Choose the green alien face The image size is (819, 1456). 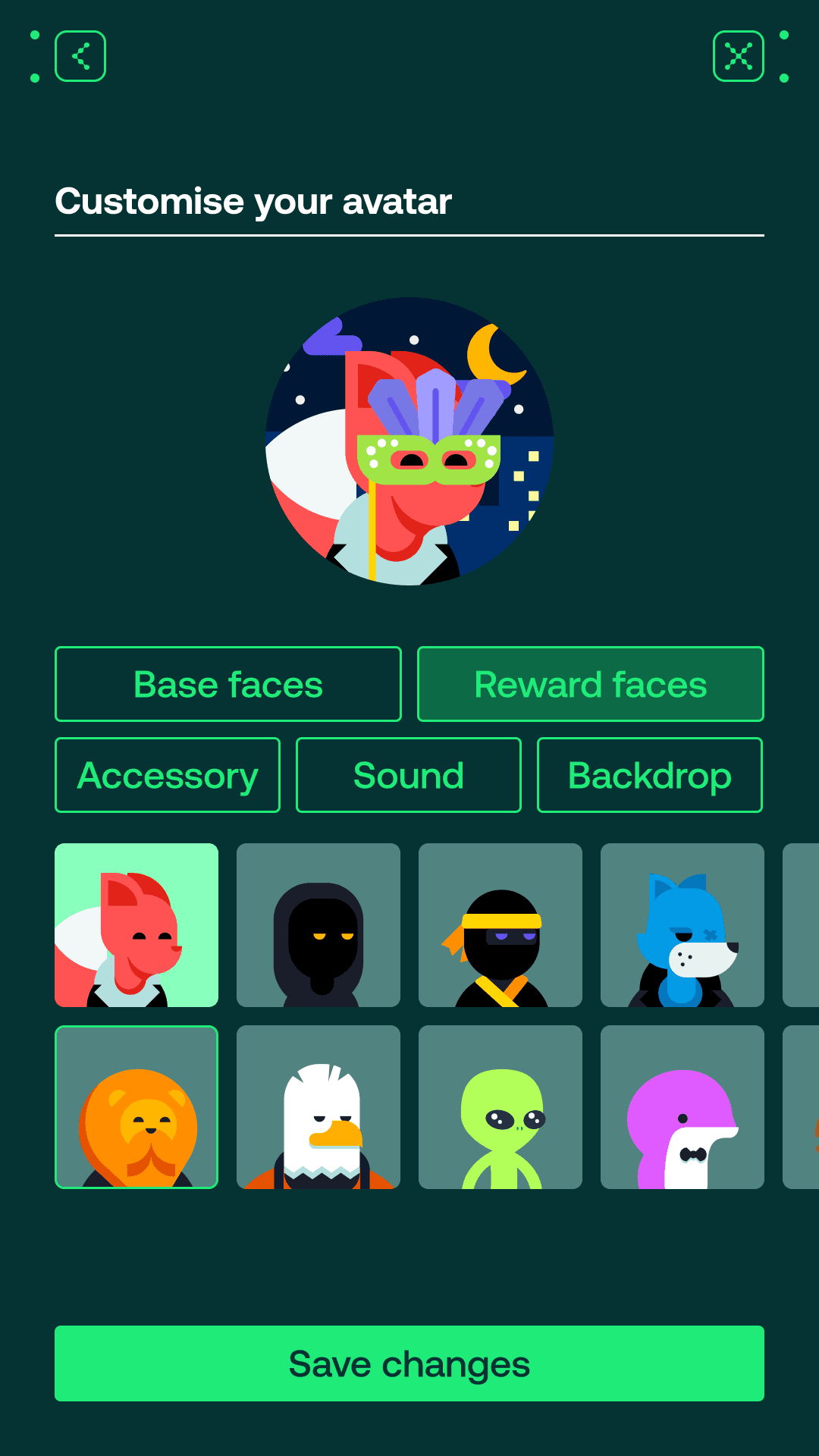pyautogui.click(x=500, y=1107)
